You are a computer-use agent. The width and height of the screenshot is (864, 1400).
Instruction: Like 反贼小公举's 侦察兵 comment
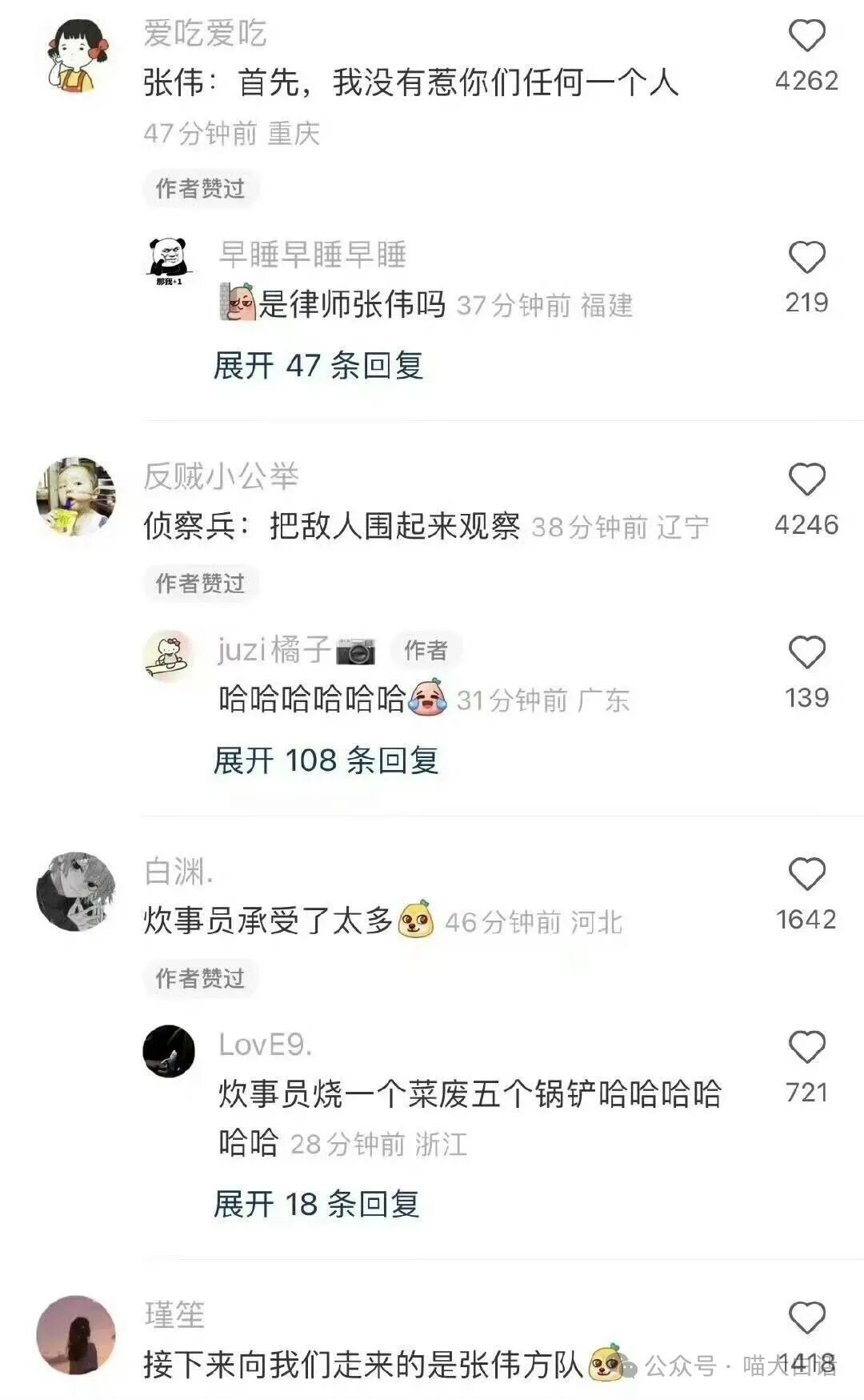click(x=806, y=480)
